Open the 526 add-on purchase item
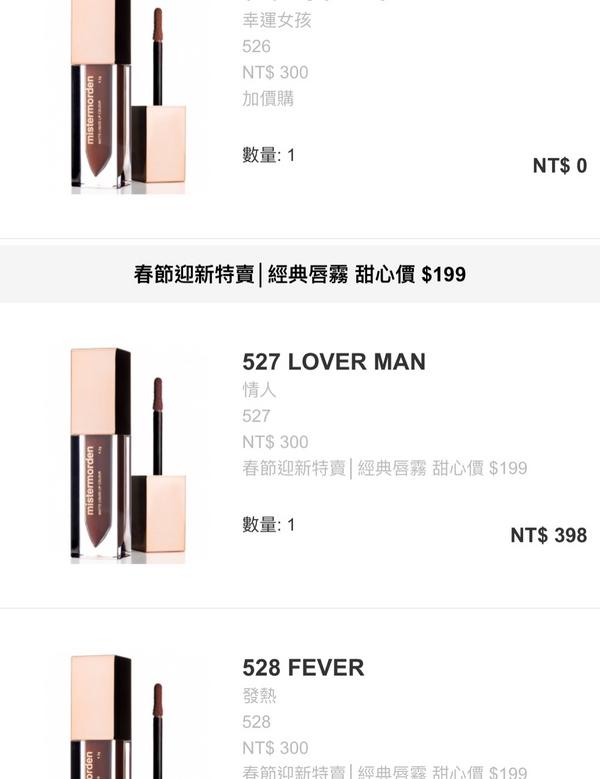 [x=127, y=100]
